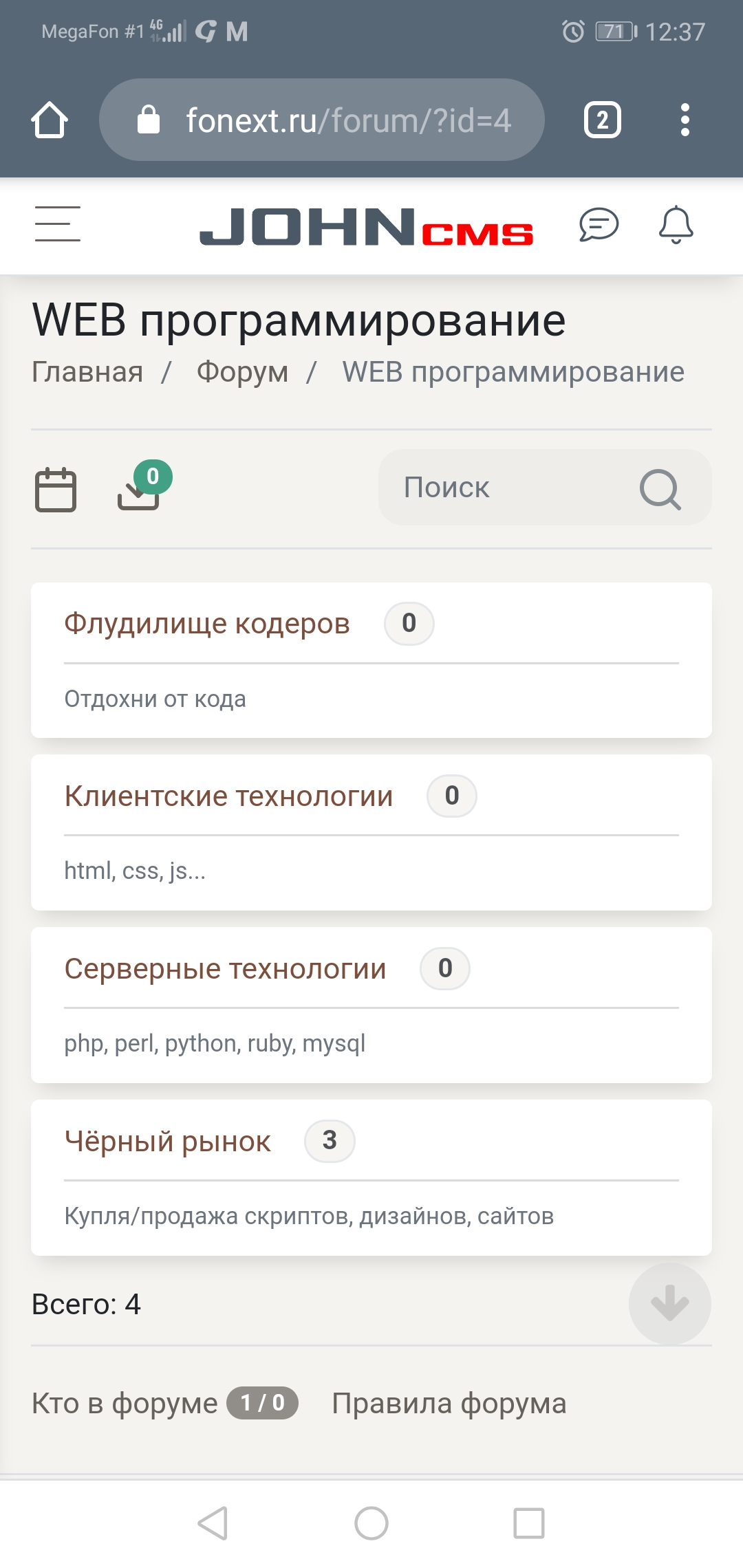Open the unread files inbox icon
743x1568 pixels.
tap(140, 490)
